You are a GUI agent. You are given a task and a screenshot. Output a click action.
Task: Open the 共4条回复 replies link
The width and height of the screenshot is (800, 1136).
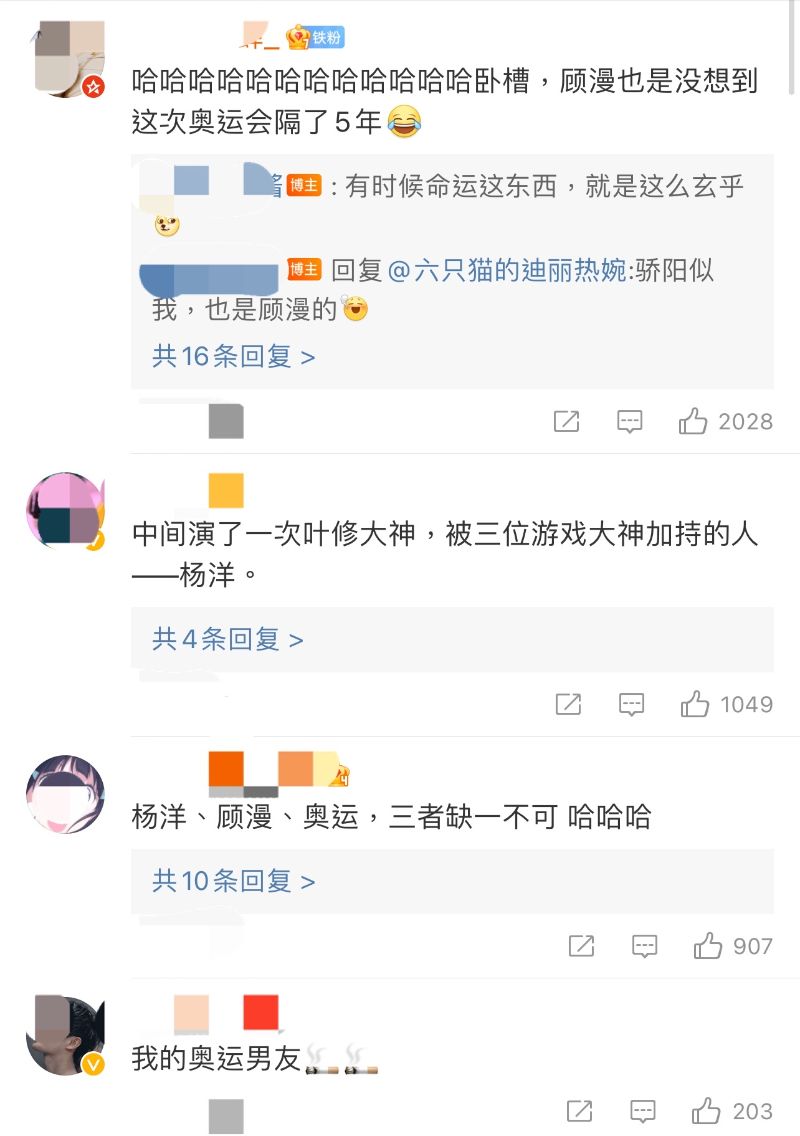(227, 639)
